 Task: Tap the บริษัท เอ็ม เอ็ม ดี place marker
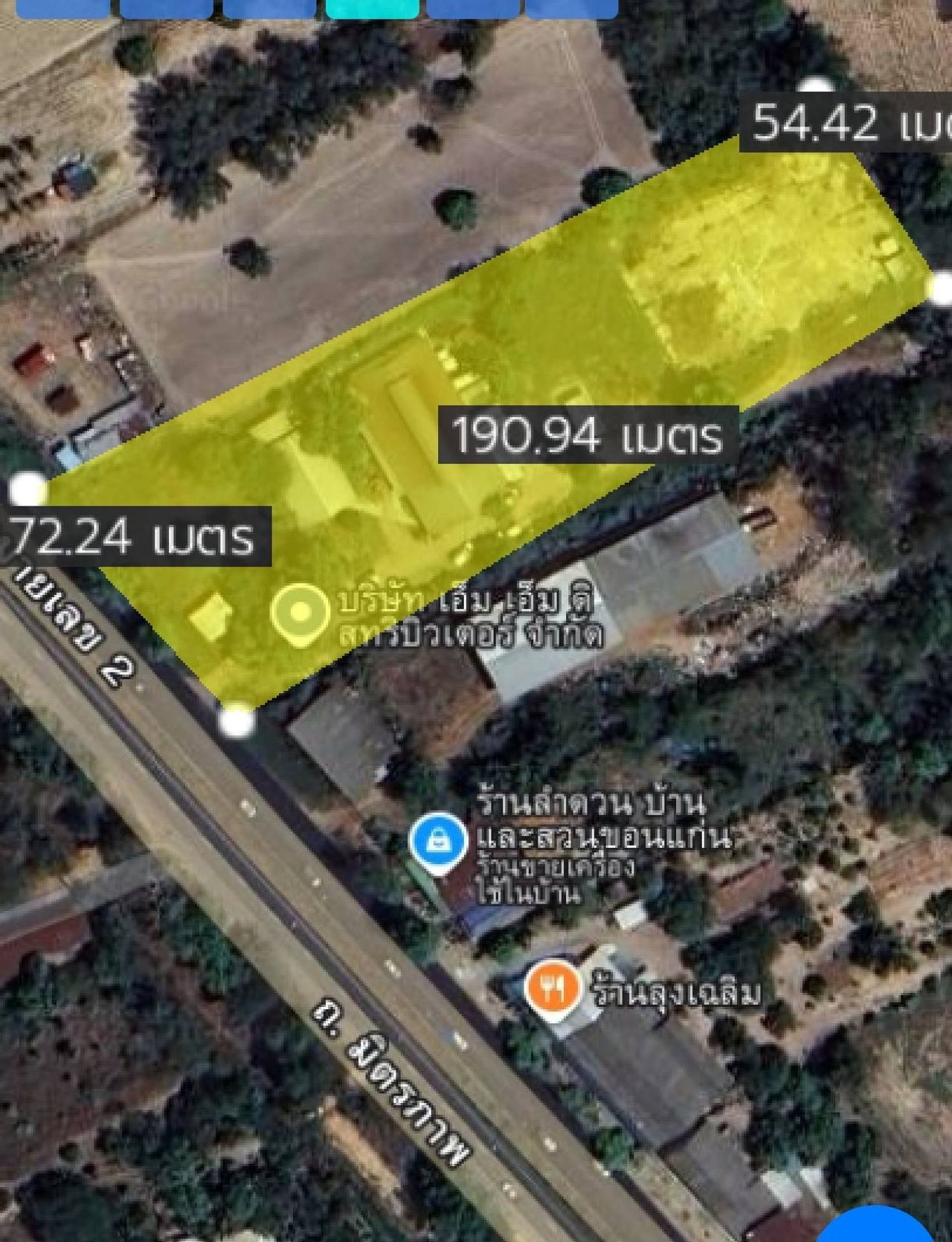(300, 611)
